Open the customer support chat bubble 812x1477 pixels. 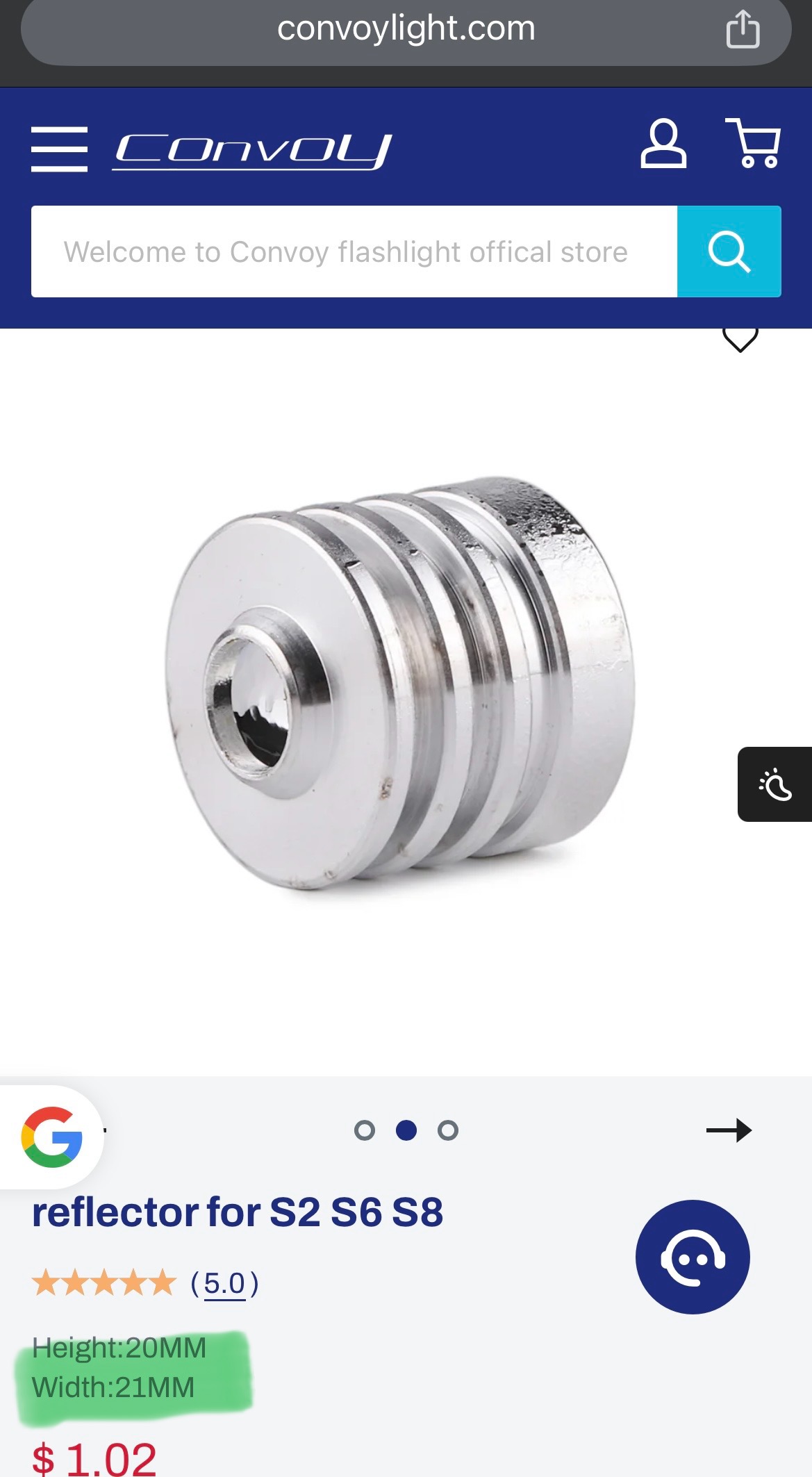coord(692,1257)
